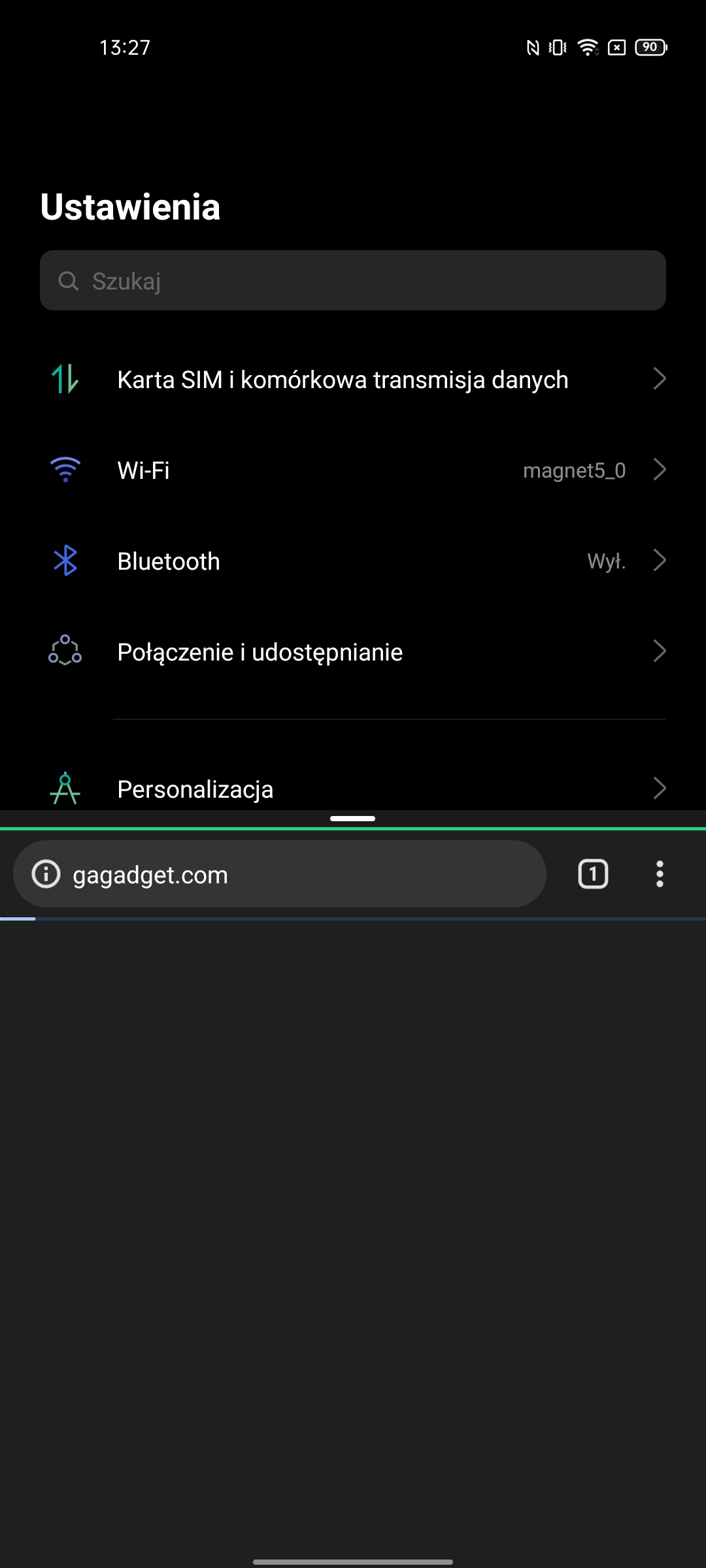Open Wi-Fi settings
The height and width of the screenshot is (1568, 706).
[353, 470]
